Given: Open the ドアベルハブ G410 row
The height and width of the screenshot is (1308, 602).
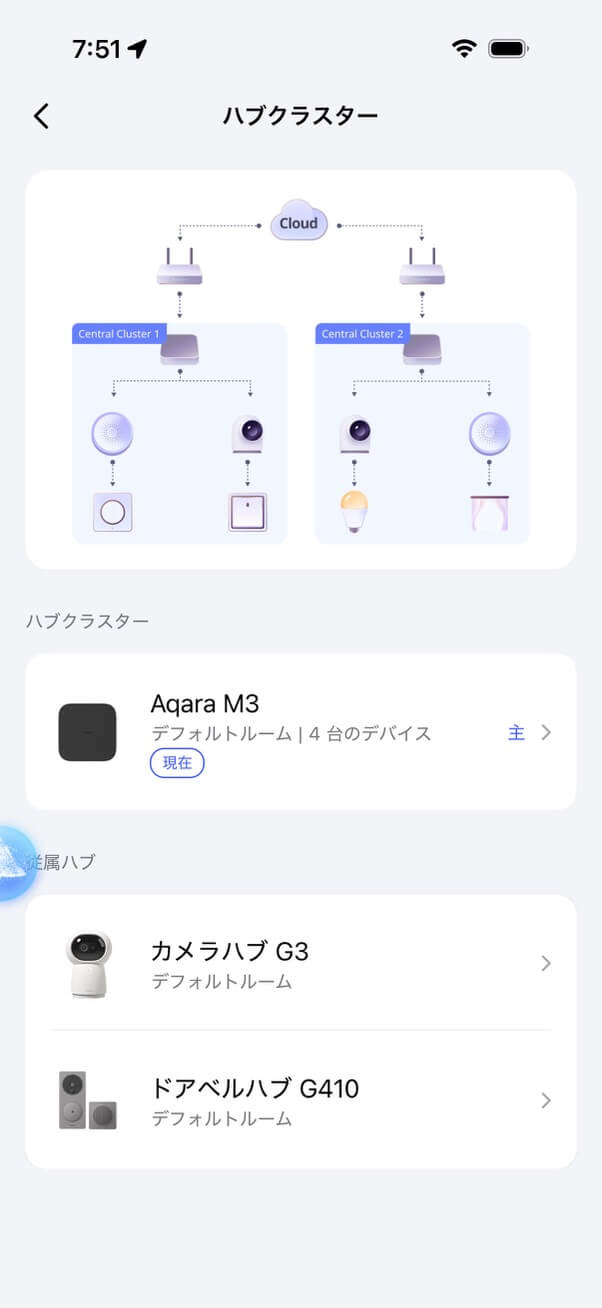Looking at the screenshot, I should [x=300, y=1100].
